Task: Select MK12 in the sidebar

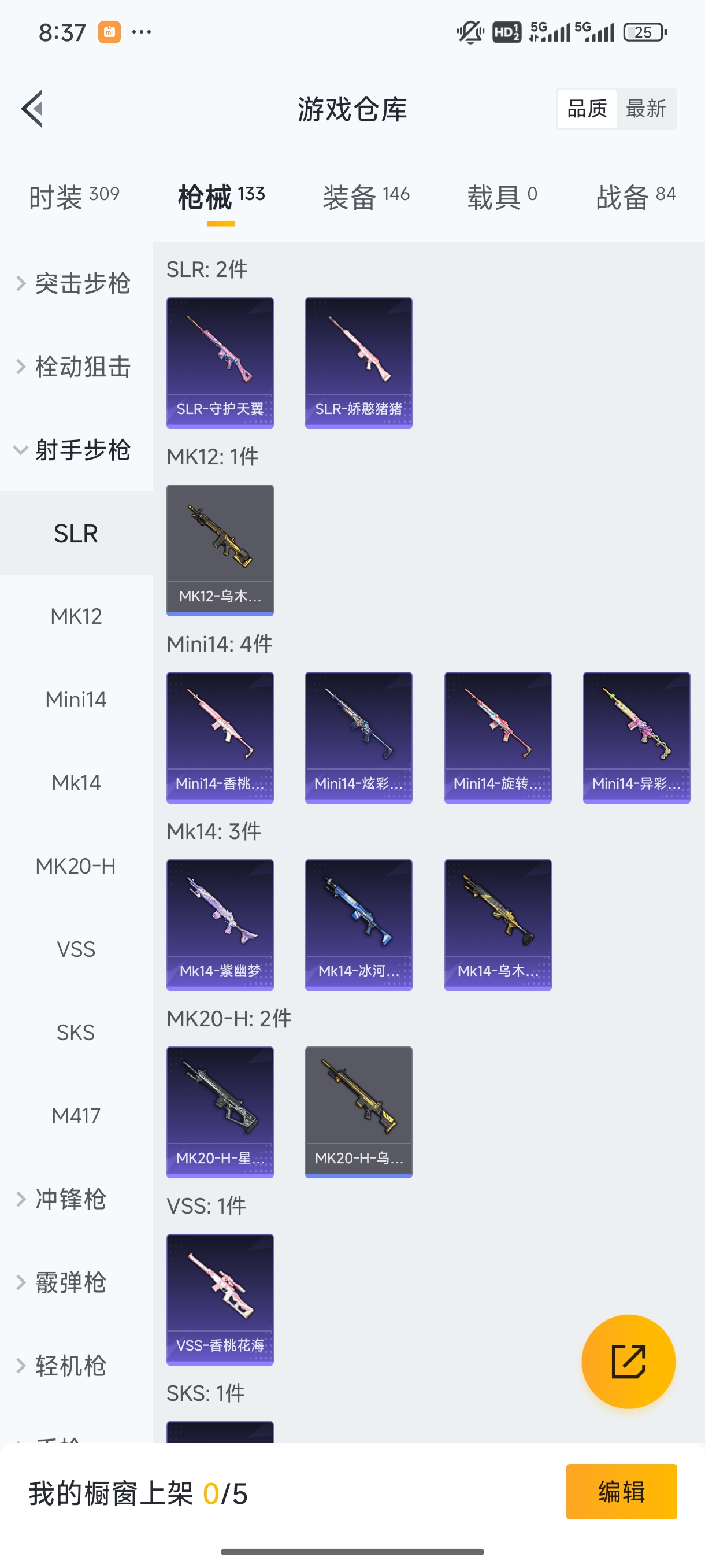Action: tap(76, 616)
